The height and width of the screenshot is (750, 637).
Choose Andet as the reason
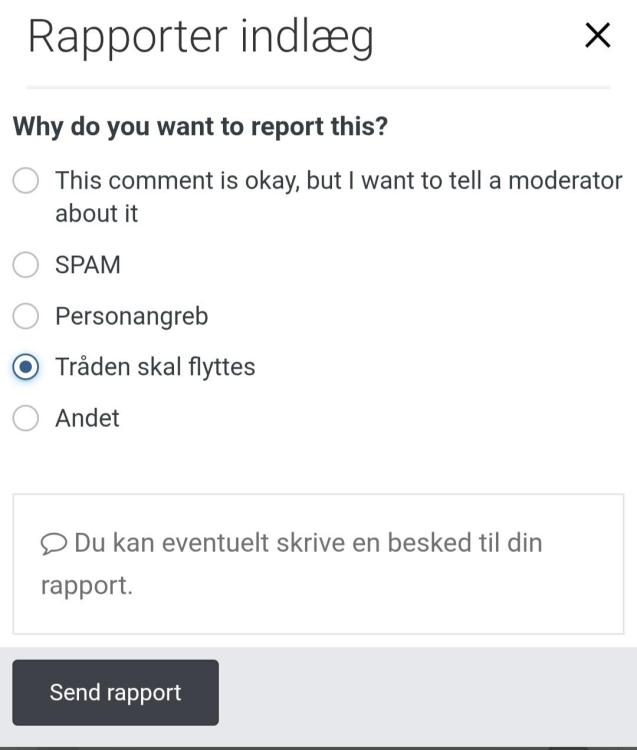tap(26, 418)
